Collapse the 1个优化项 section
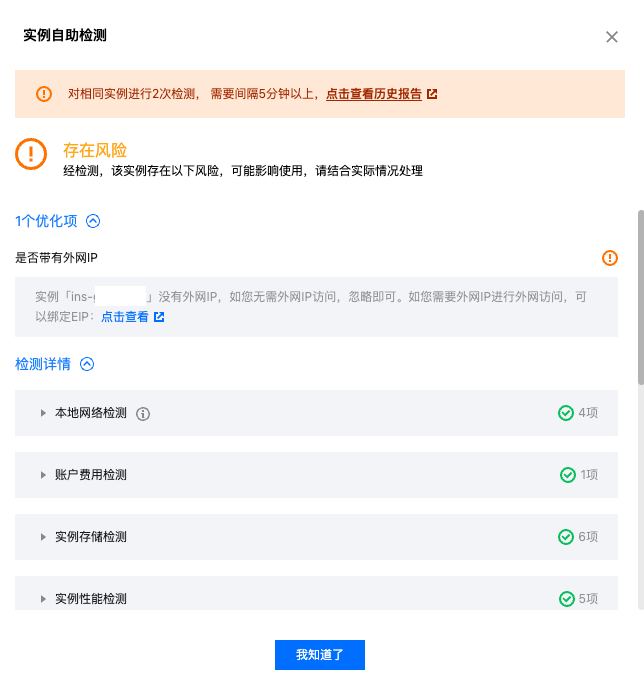This screenshot has width=644, height=692. click(x=93, y=222)
